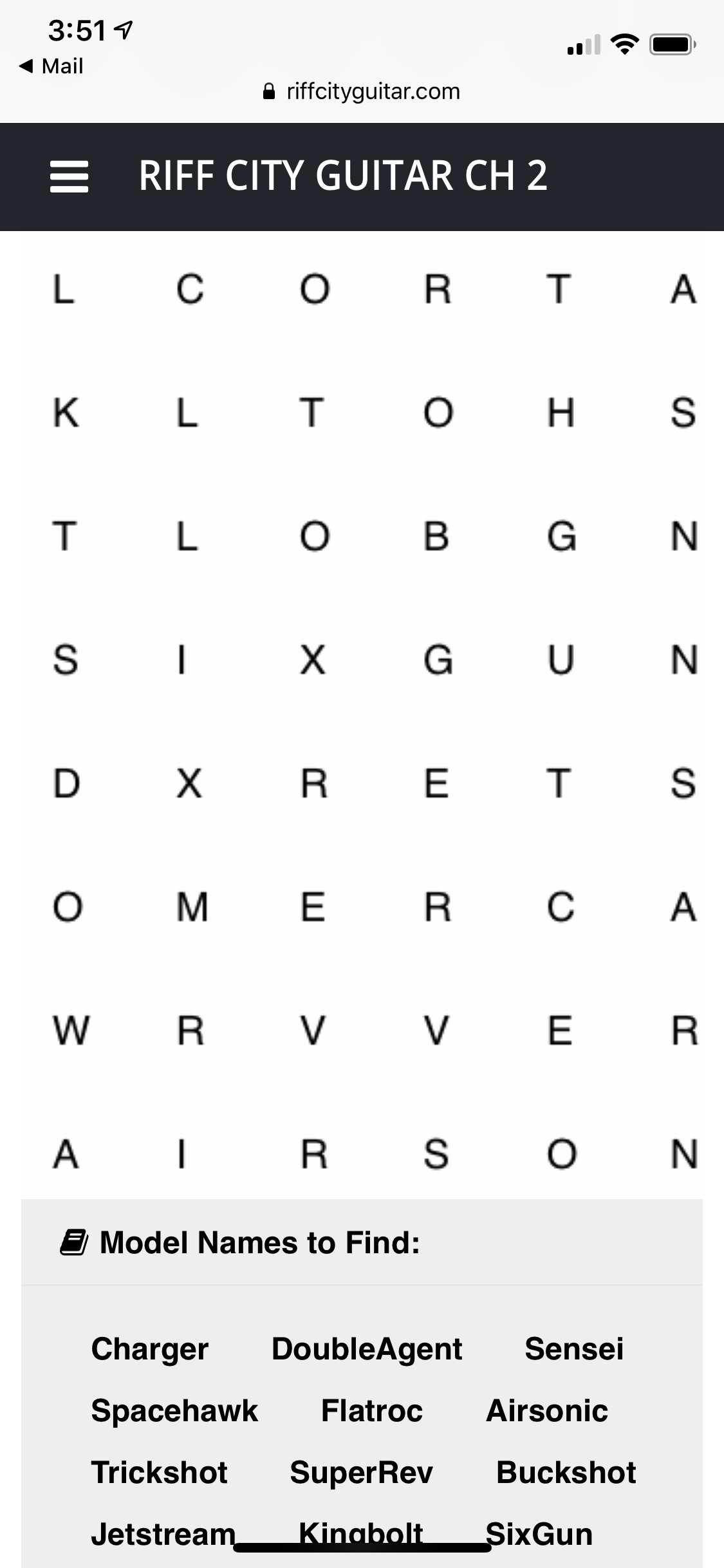Return to the Mail app
The image size is (724, 1568).
(x=51, y=66)
